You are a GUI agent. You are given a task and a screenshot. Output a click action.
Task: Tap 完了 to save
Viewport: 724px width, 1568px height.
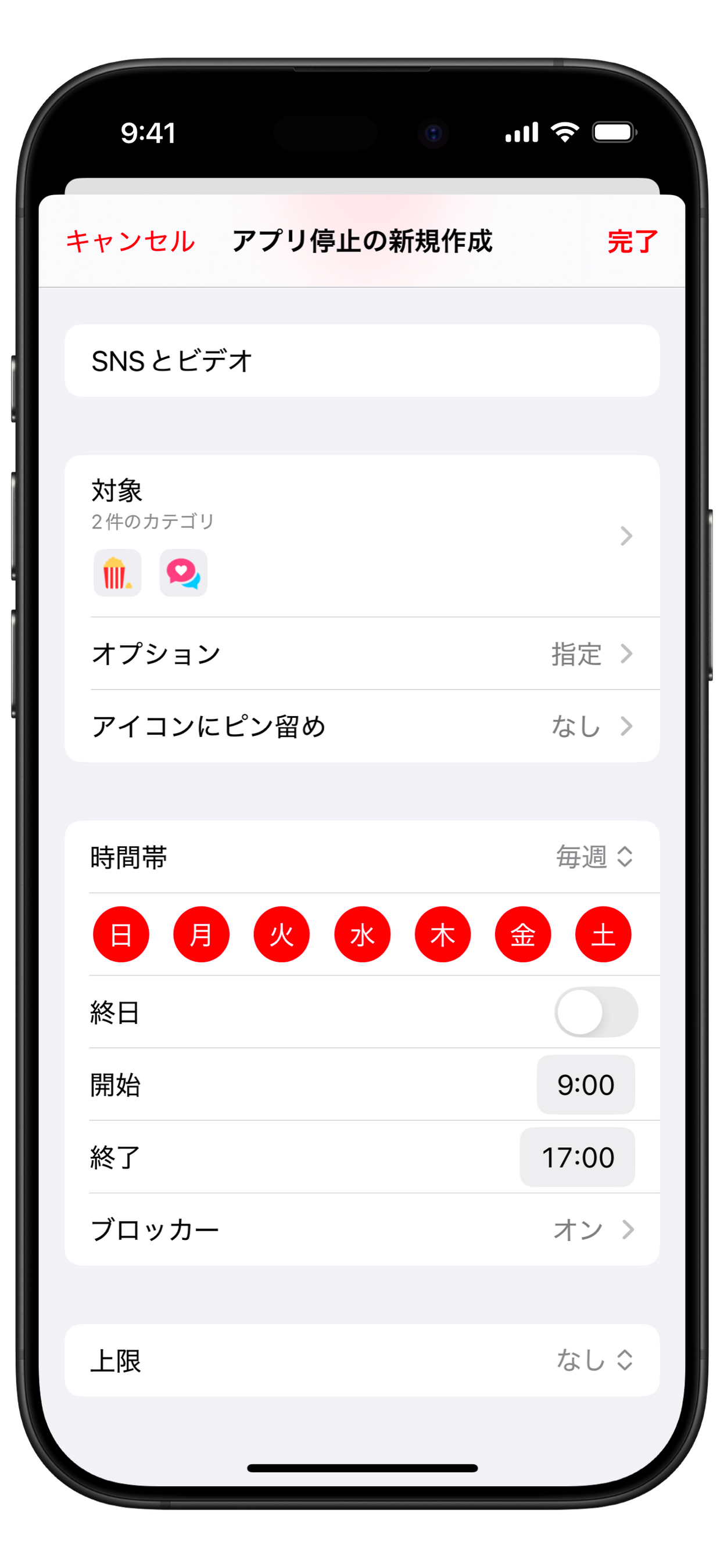click(632, 242)
